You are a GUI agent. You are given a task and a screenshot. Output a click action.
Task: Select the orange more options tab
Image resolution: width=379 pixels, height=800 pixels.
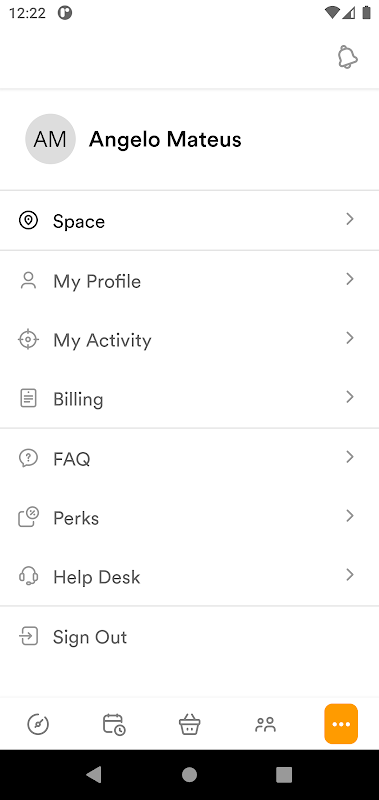(341, 724)
